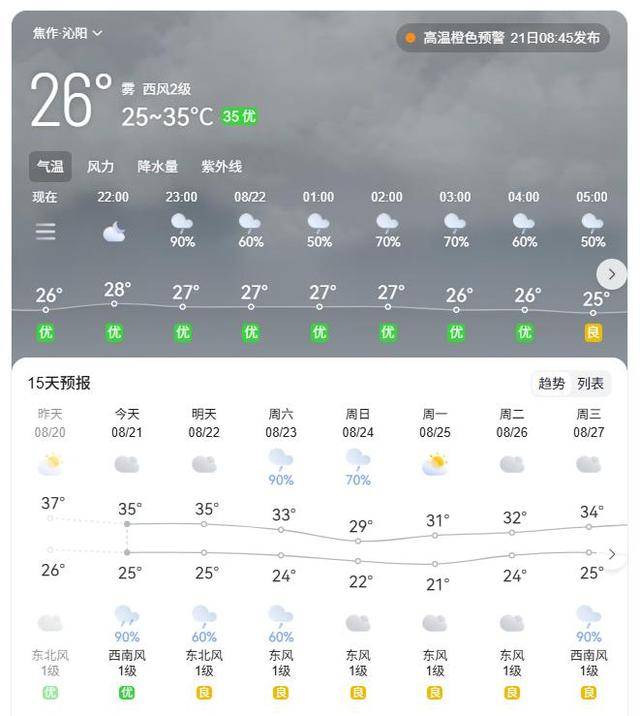
Task: Switch to the 风力 tab
Action: tap(100, 167)
